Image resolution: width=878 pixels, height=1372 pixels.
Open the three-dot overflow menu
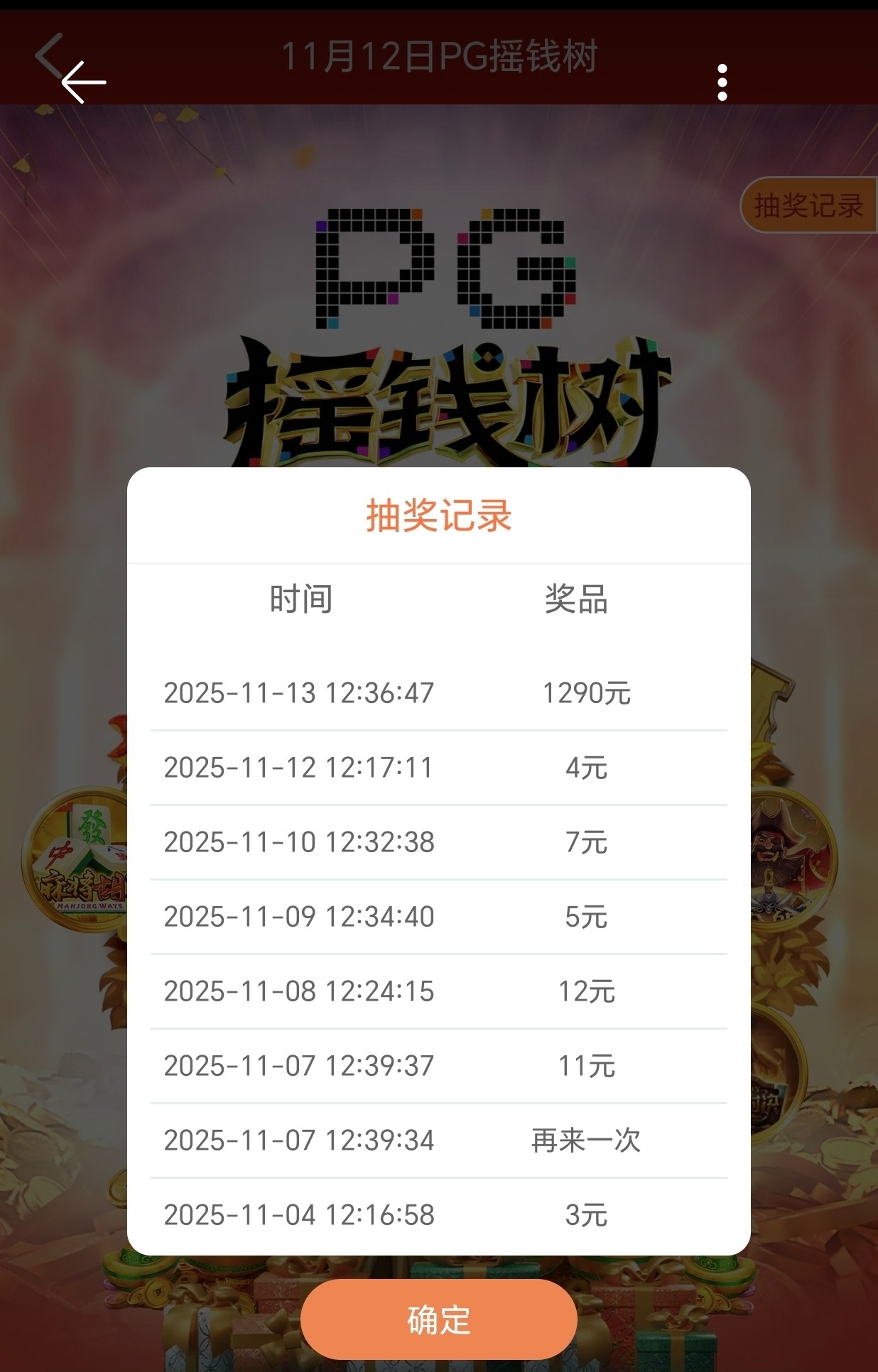tap(722, 82)
